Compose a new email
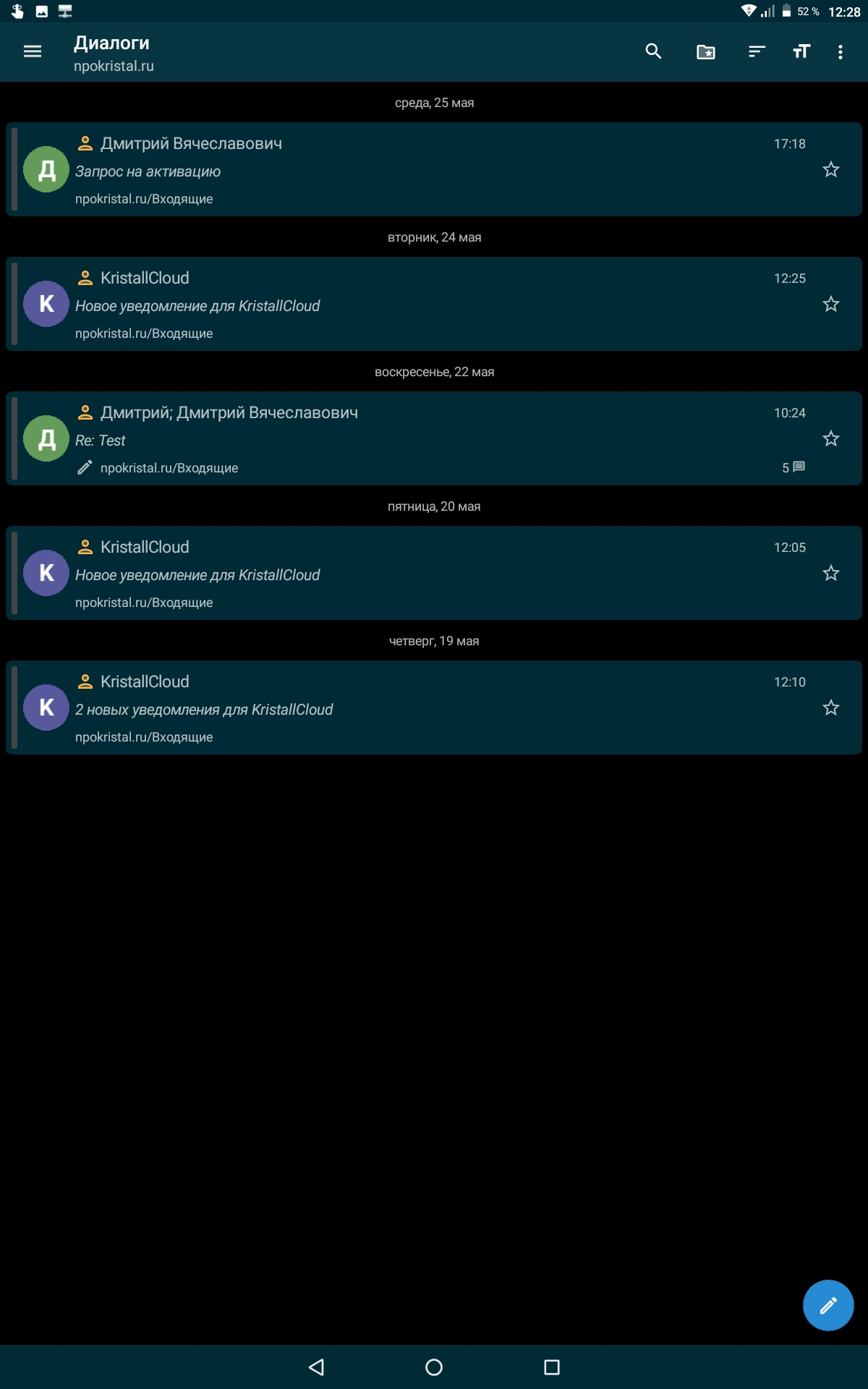 [828, 1305]
